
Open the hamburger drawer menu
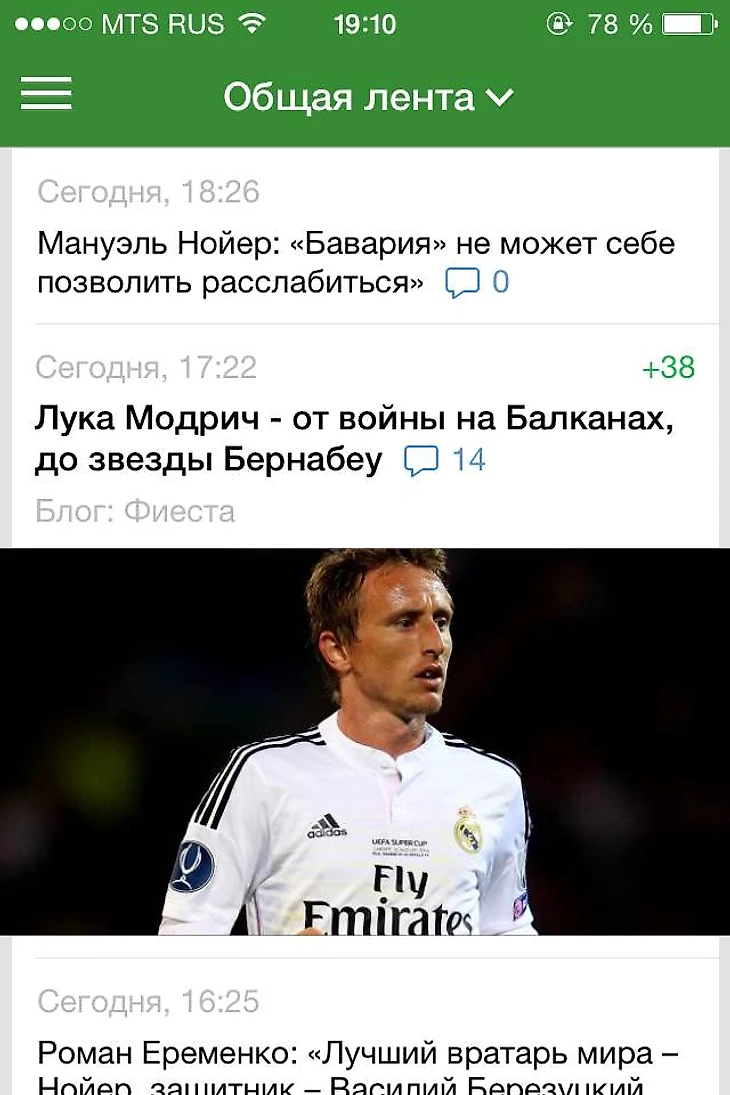tap(46, 94)
